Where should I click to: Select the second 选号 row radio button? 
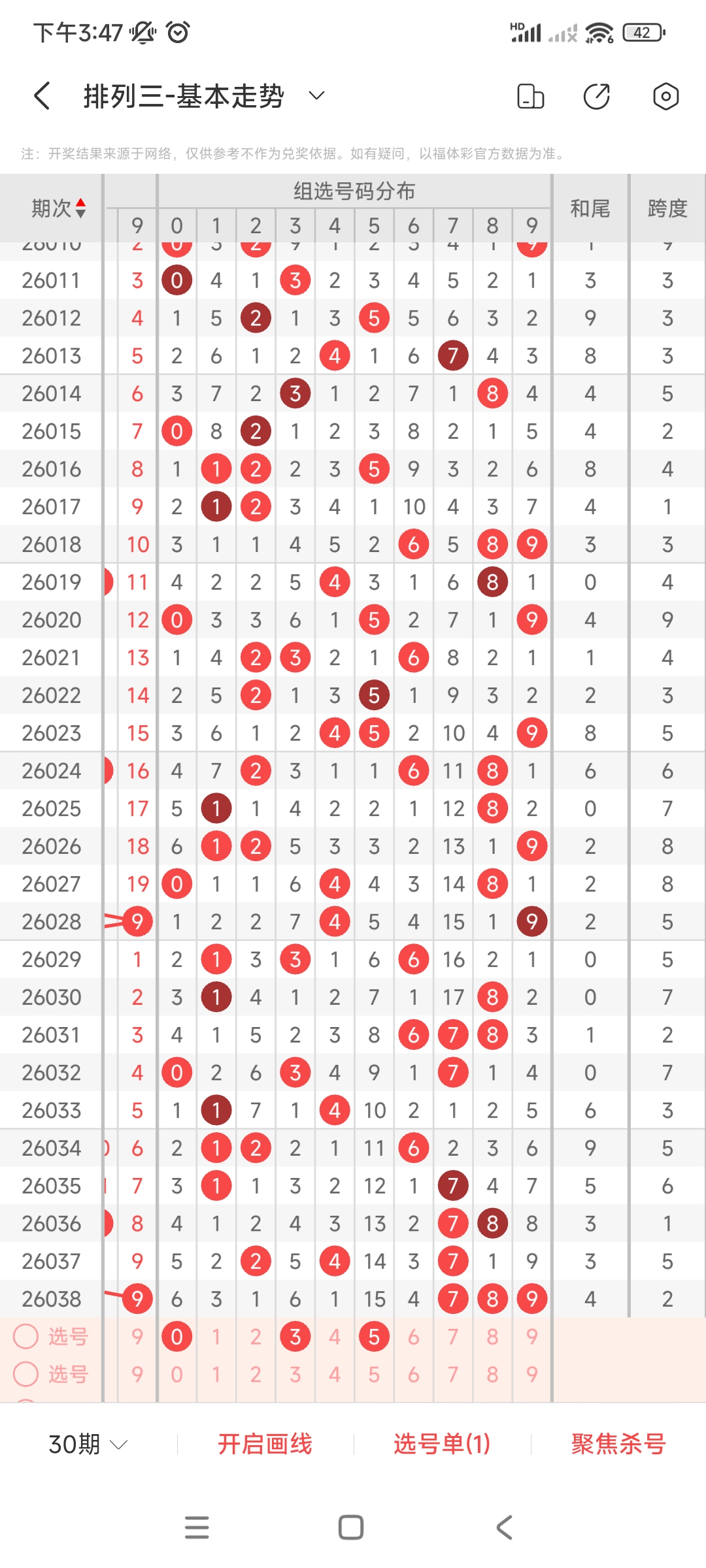pyautogui.click(x=26, y=1374)
